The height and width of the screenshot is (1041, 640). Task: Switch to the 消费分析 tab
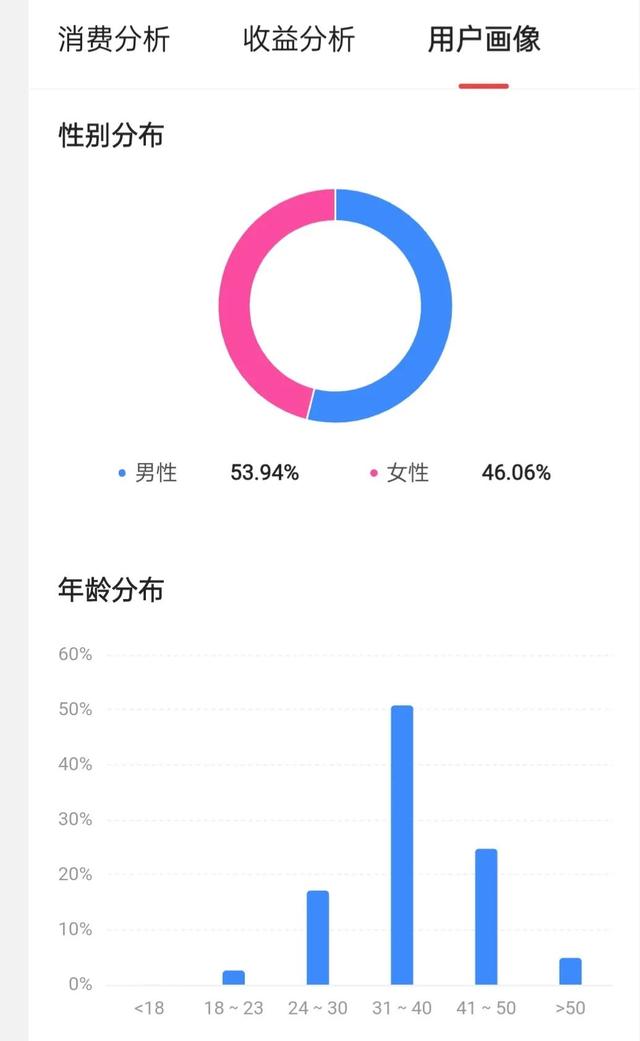[114, 39]
